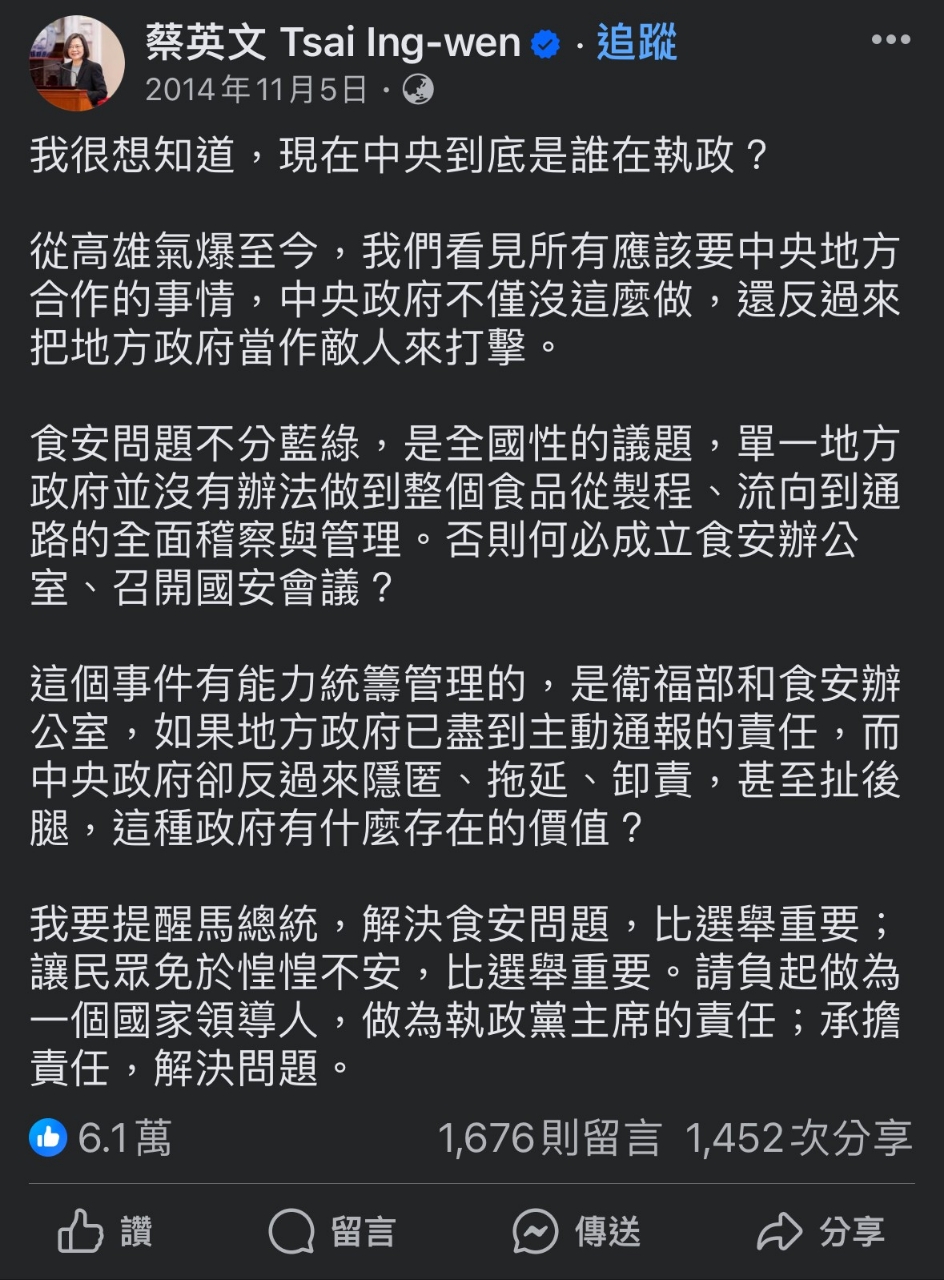This screenshot has width=944, height=1280.
Task: Open the 蔡英文 Tsai Ing-wen page name
Action: [332, 43]
